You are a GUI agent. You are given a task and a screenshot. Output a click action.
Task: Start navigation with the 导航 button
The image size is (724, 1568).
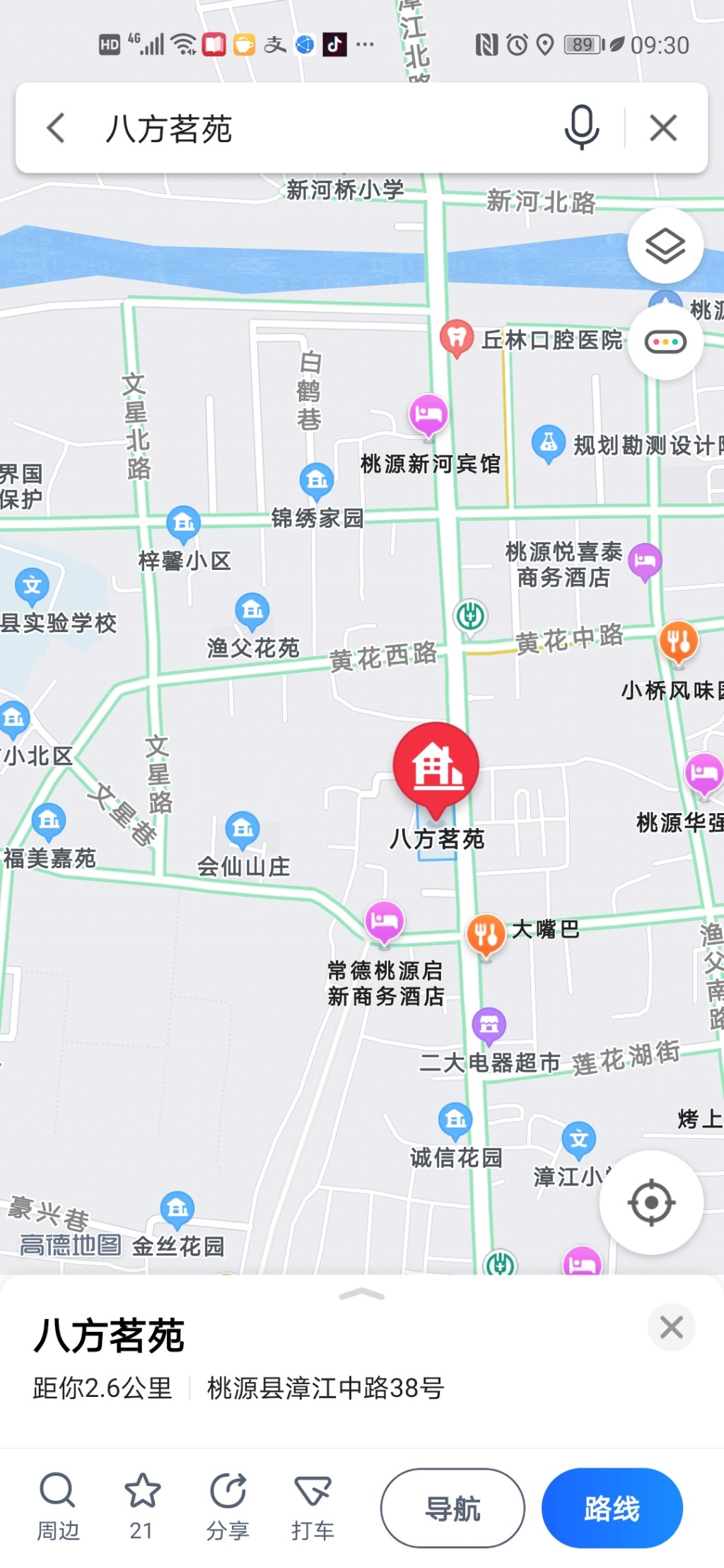452,1508
